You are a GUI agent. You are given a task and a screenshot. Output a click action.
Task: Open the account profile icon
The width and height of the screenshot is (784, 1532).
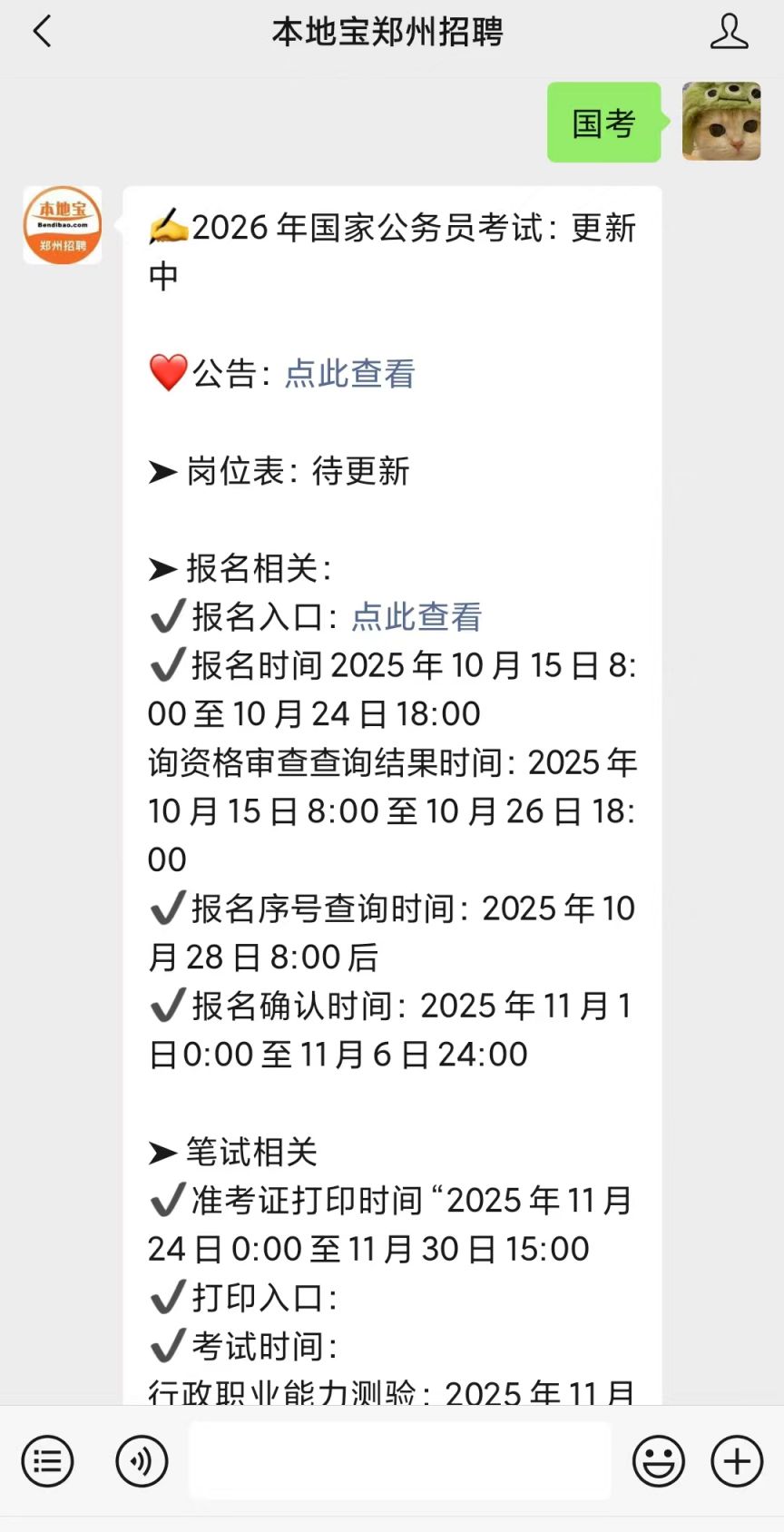(728, 32)
